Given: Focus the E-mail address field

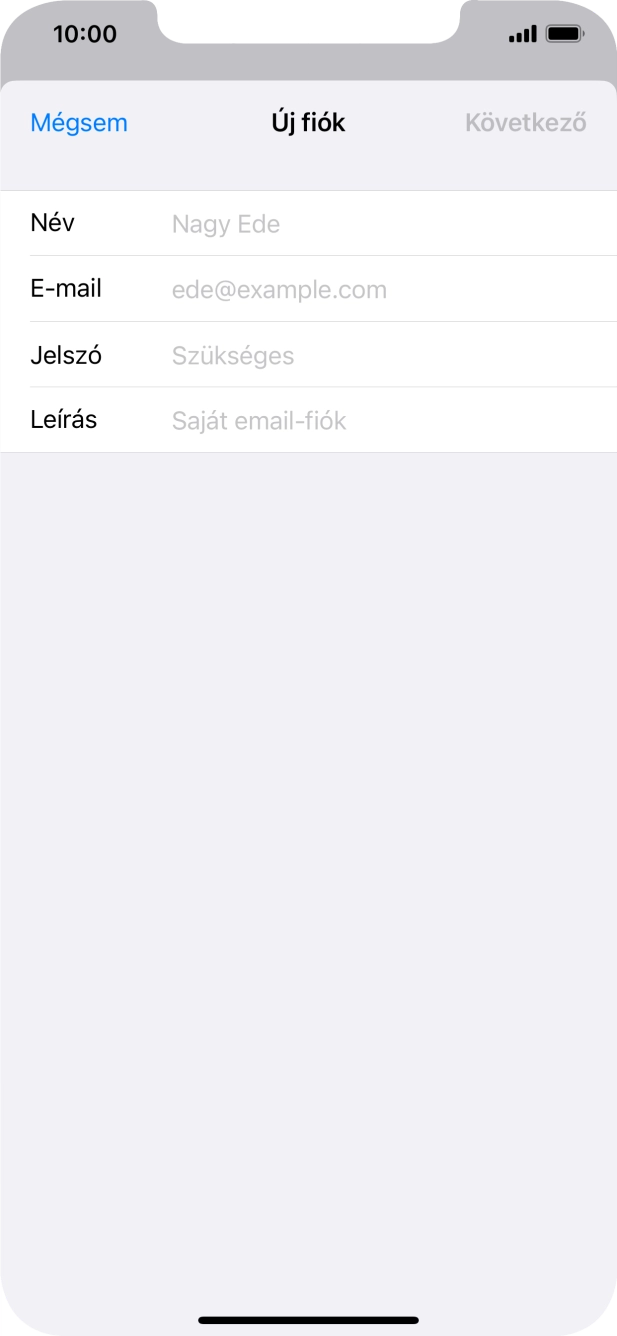Looking at the screenshot, I should (390, 290).
